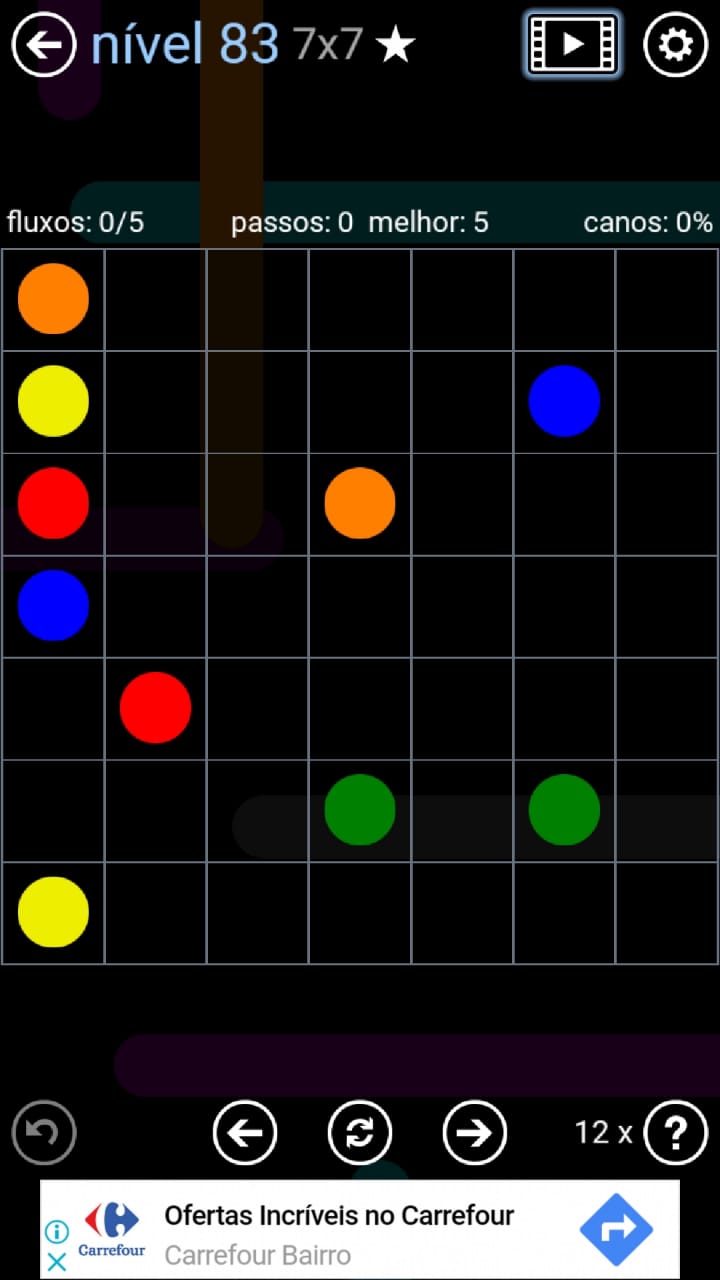Restart the current level
The image size is (720, 1280).
coord(360,1132)
